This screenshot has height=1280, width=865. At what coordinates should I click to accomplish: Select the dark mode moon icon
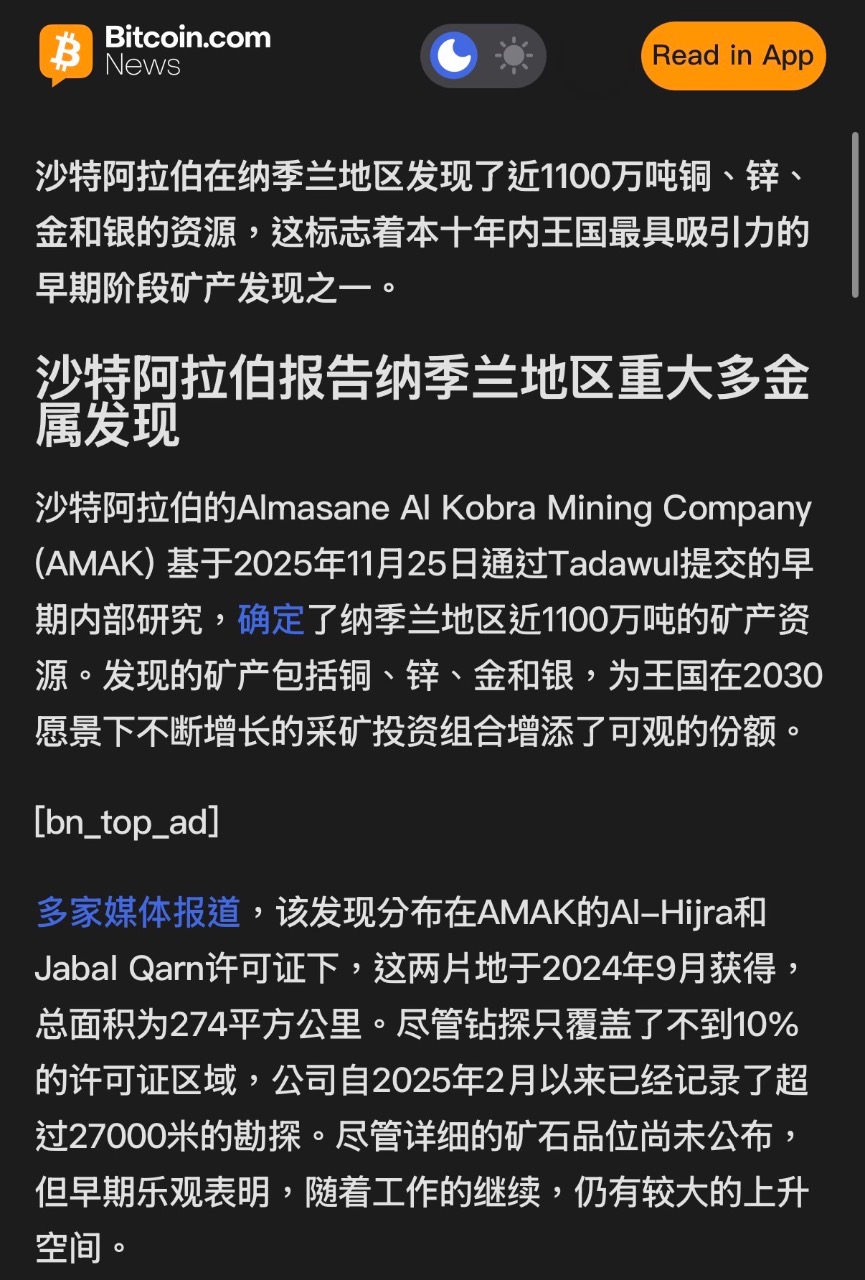pos(453,56)
